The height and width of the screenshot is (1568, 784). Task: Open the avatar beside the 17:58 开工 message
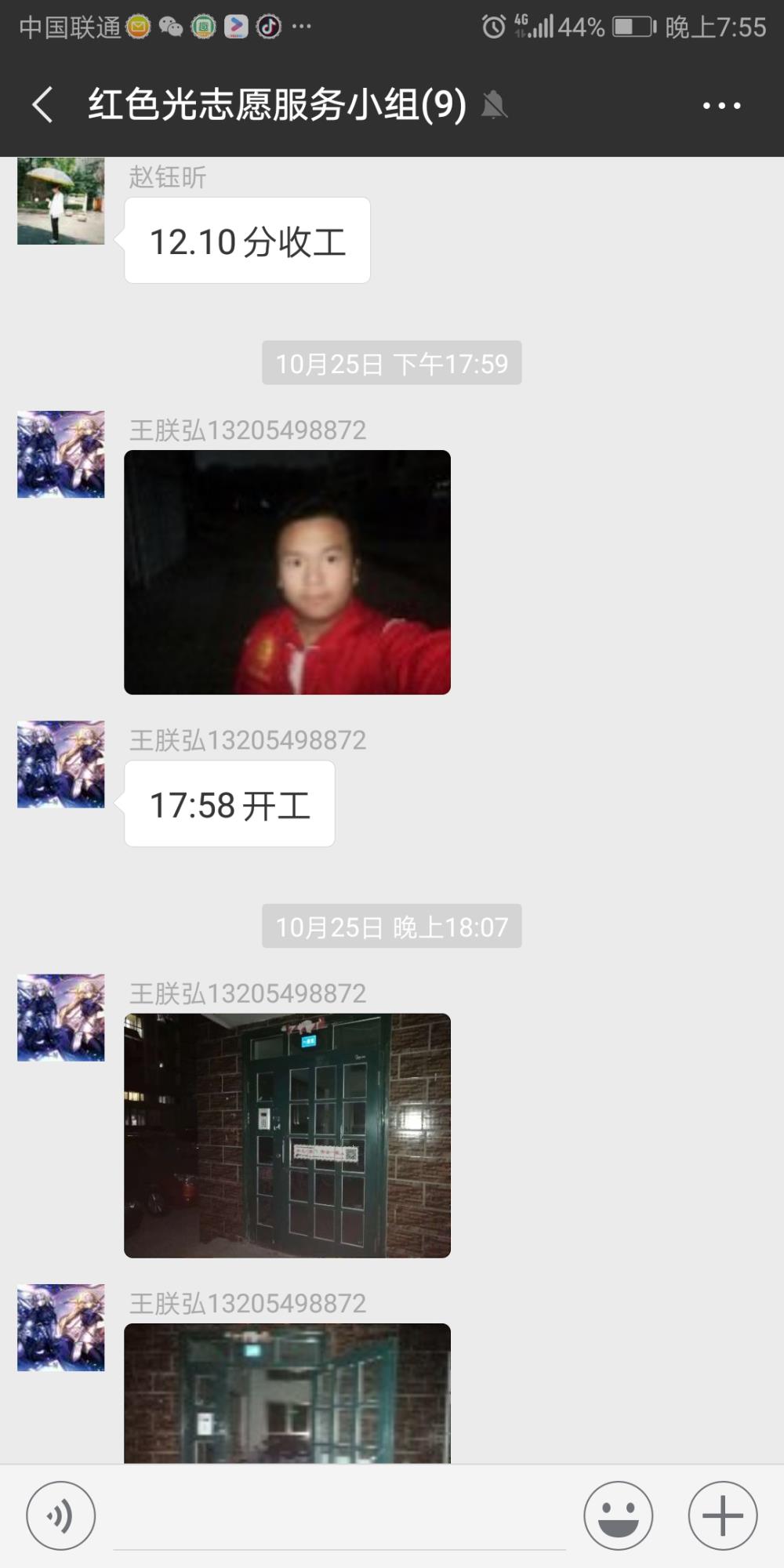pos(61,764)
